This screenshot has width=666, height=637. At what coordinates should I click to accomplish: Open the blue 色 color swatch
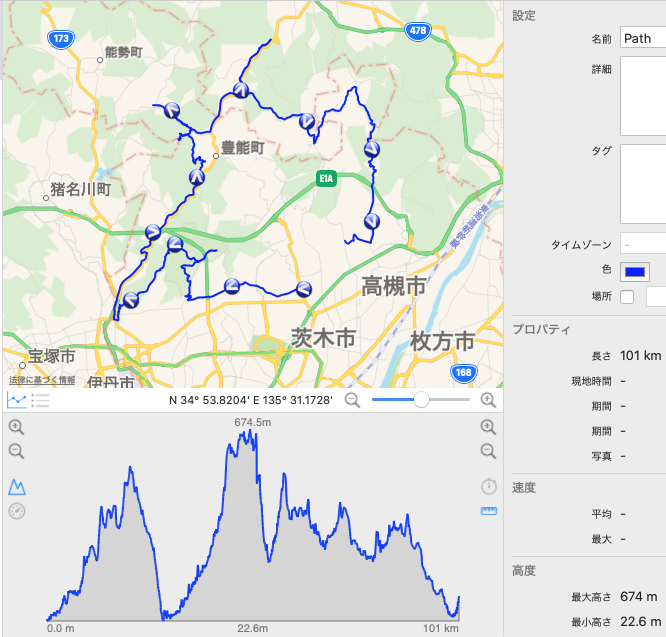coord(635,271)
